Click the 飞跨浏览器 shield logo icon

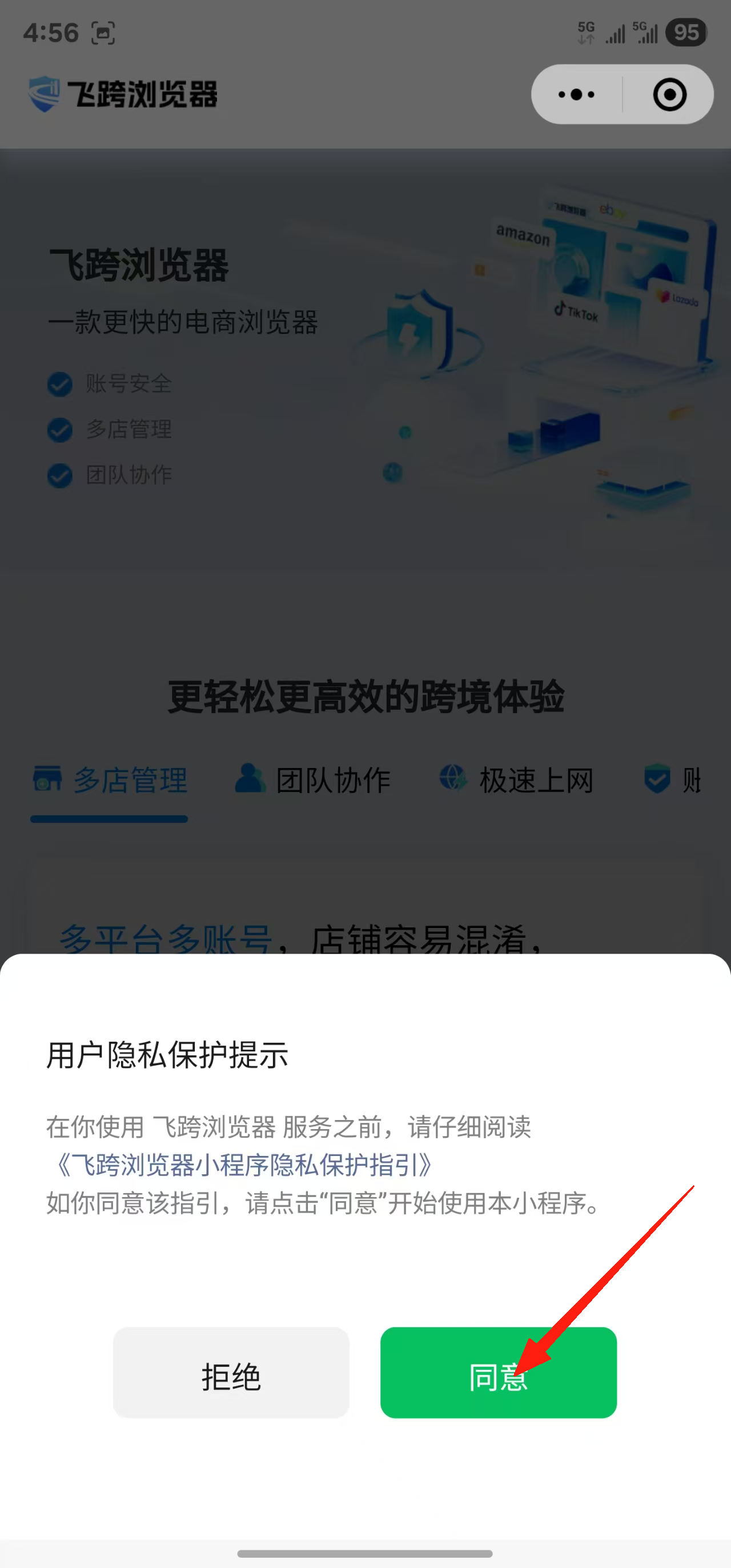click(x=46, y=94)
